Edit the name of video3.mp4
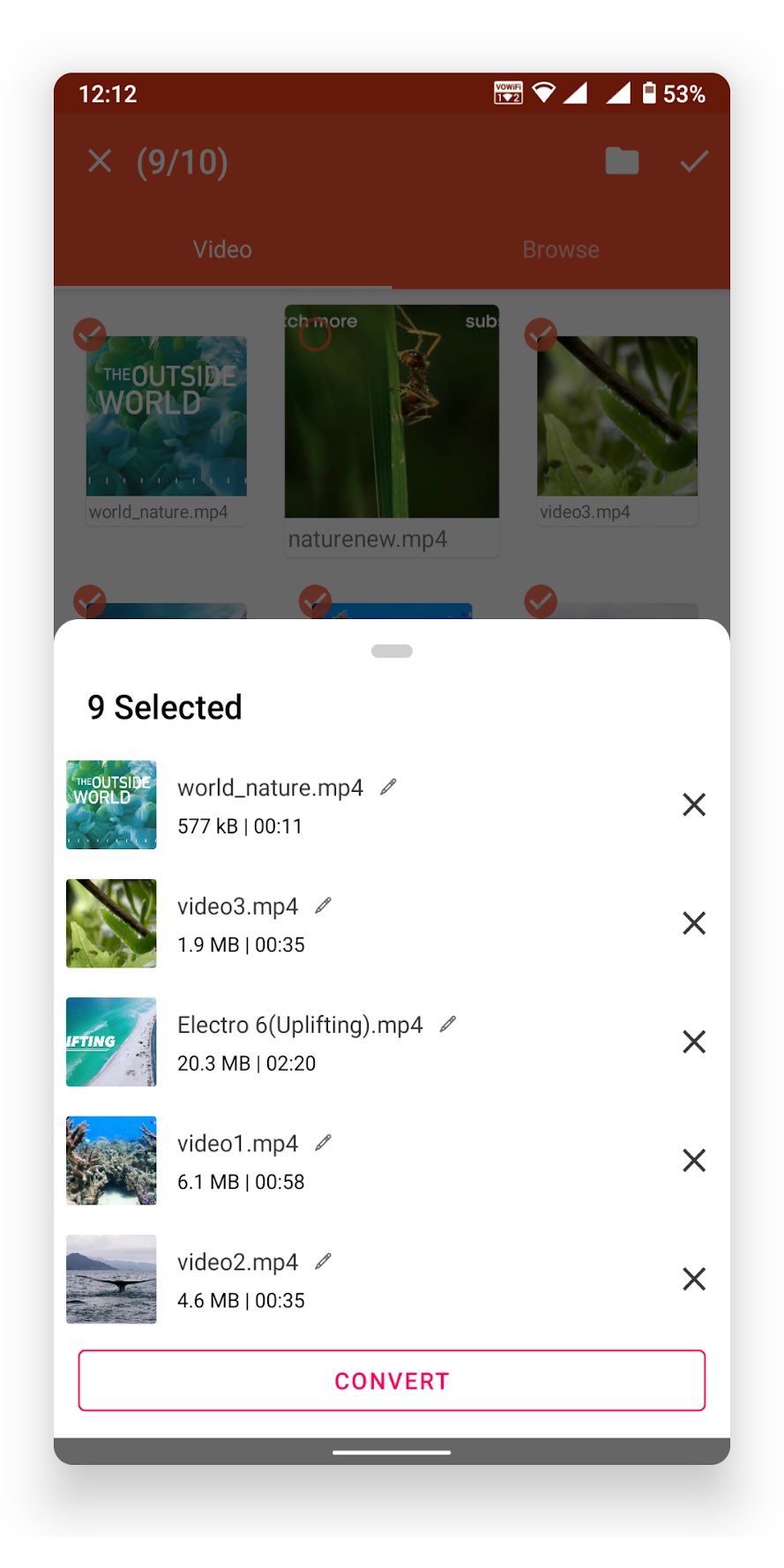Viewport: 784px width, 1568px height. point(323,906)
